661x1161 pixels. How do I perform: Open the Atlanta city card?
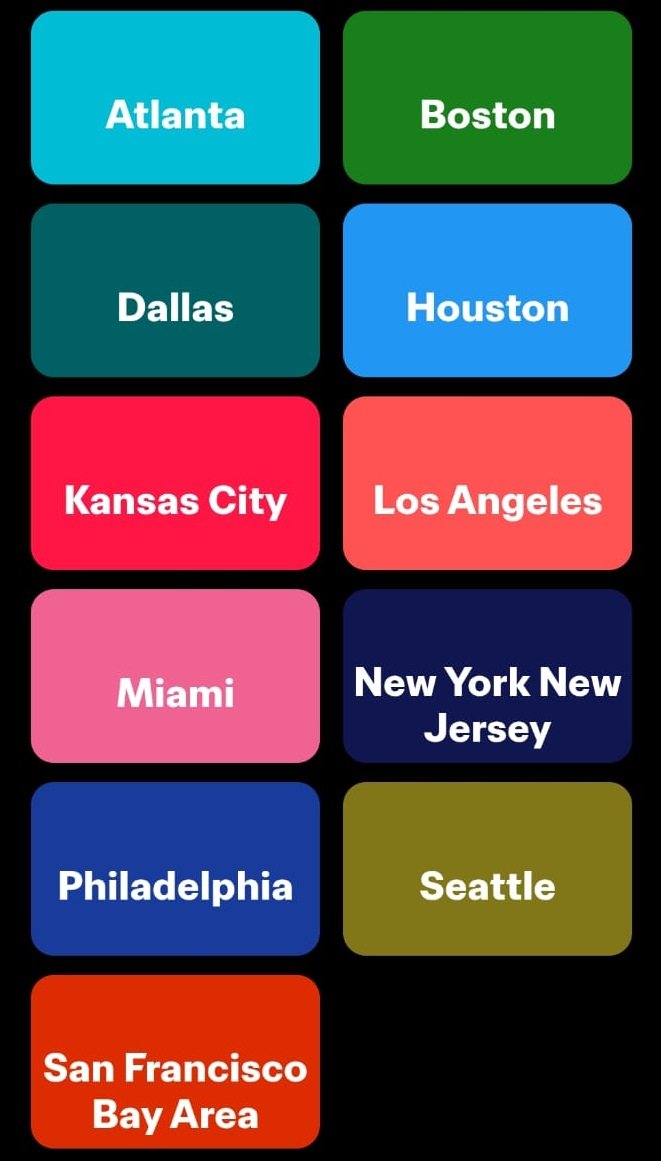(x=175, y=98)
